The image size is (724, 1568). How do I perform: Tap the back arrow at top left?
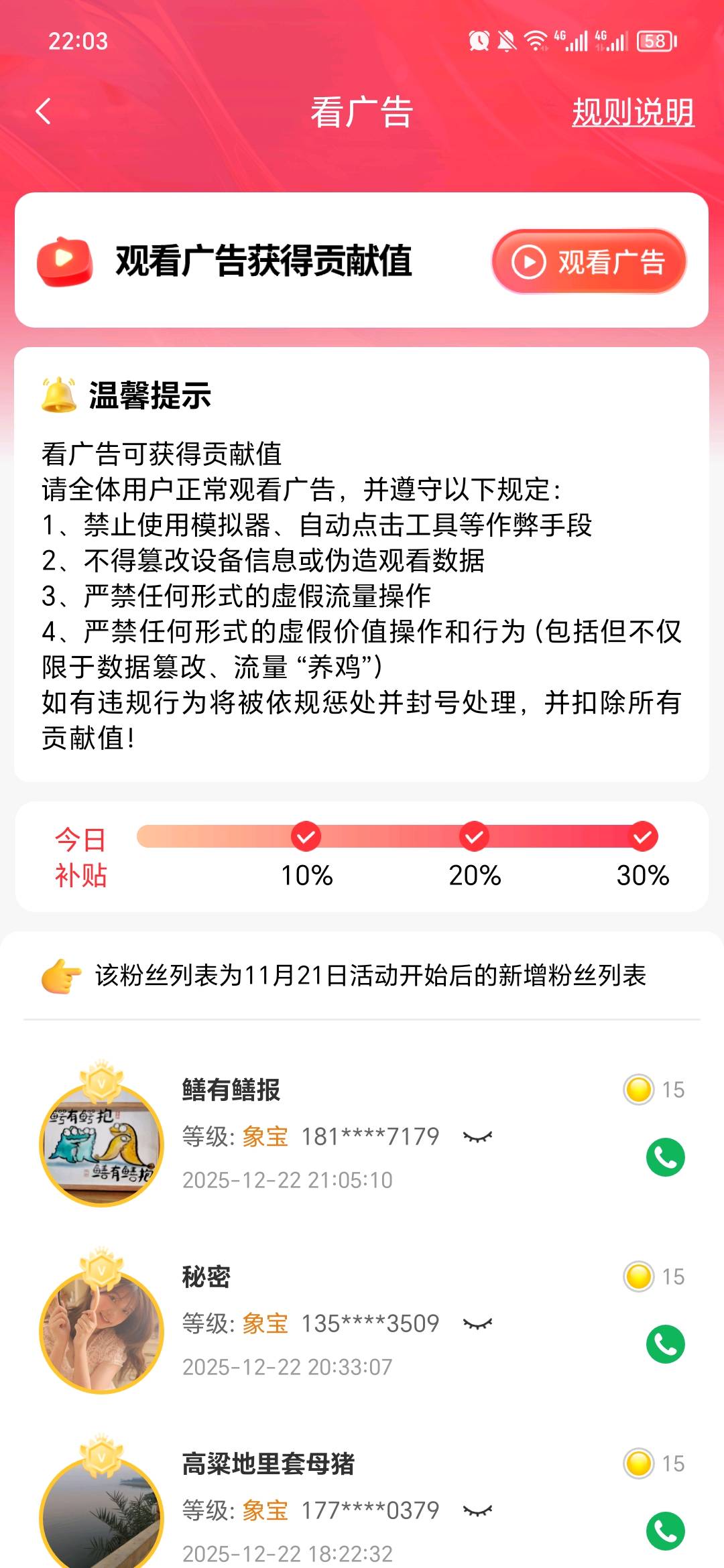43,113
